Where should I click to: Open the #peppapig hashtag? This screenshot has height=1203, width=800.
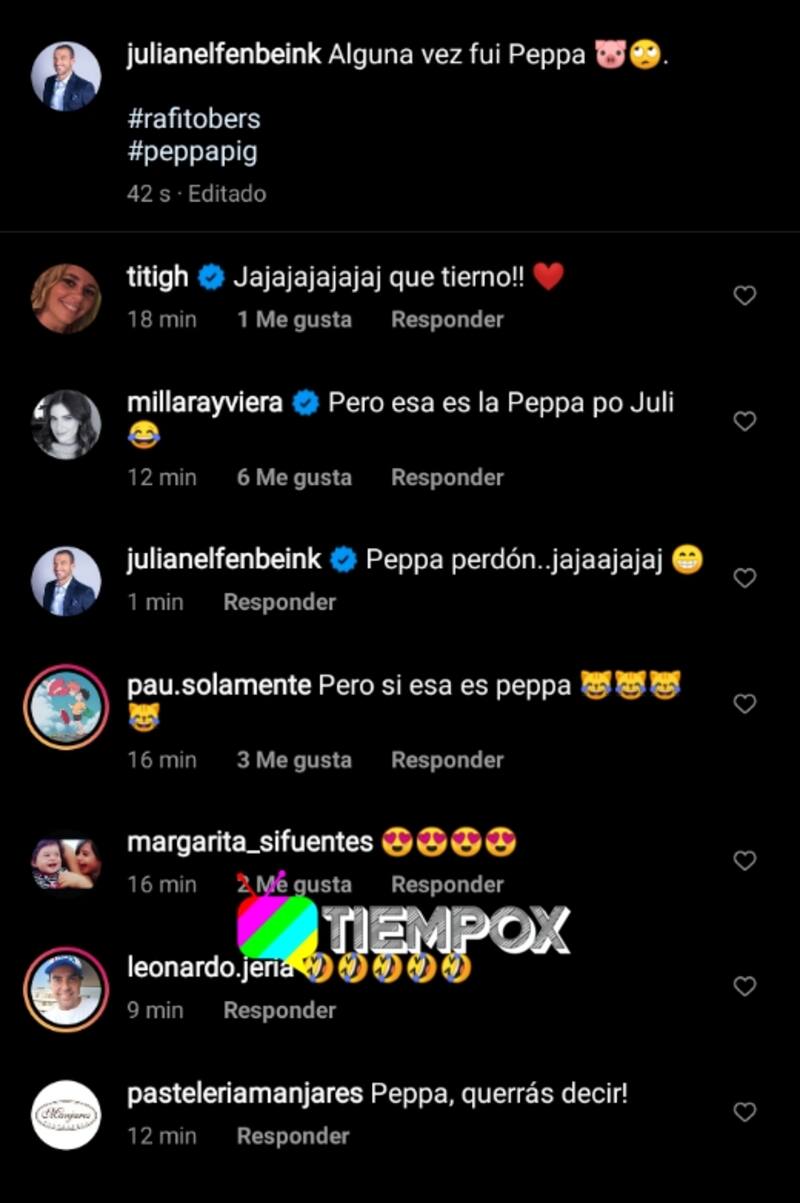tap(192, 151)
